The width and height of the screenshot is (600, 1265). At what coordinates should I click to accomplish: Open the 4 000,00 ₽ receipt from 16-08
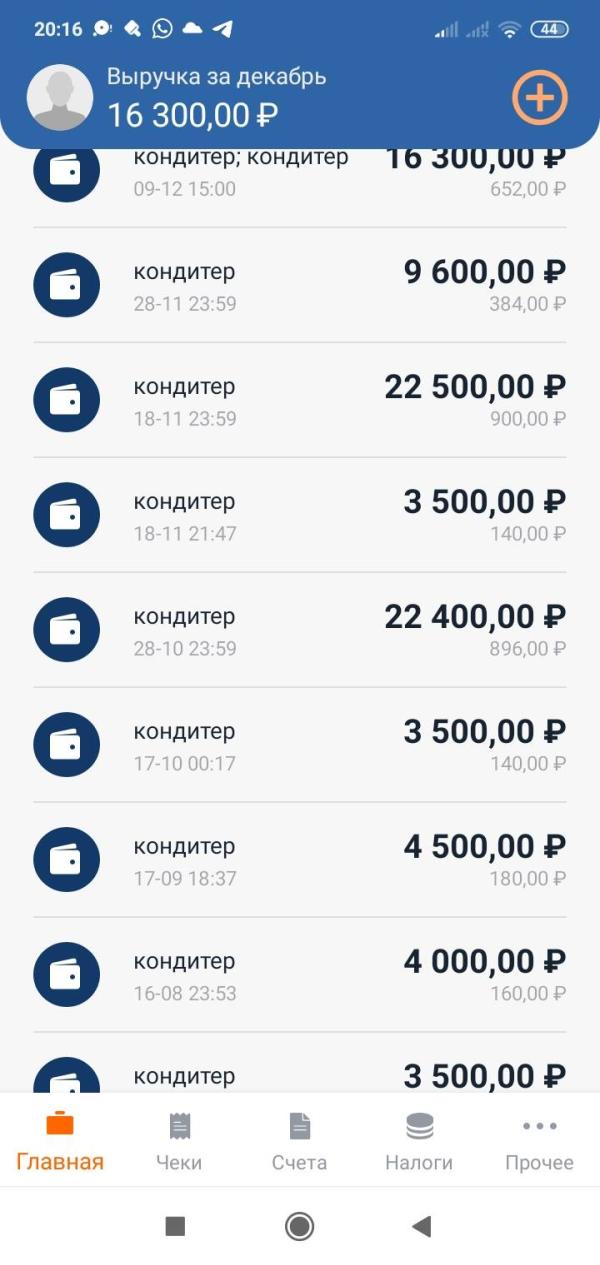(300, 976)
